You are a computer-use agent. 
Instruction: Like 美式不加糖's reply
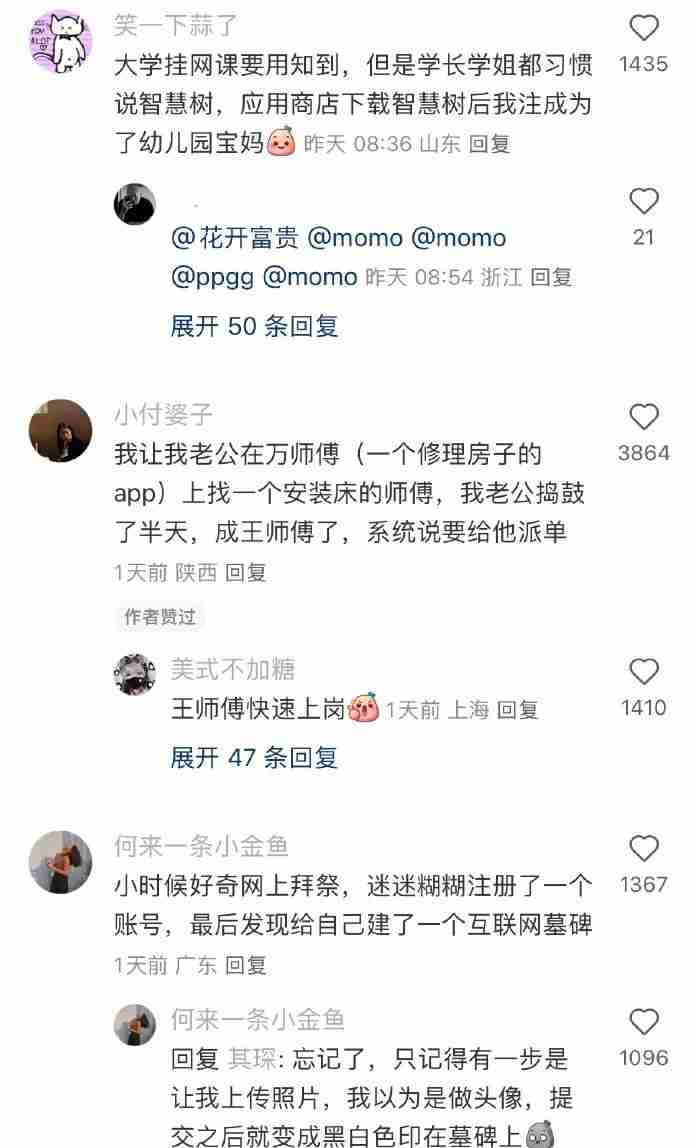[644, 672]
